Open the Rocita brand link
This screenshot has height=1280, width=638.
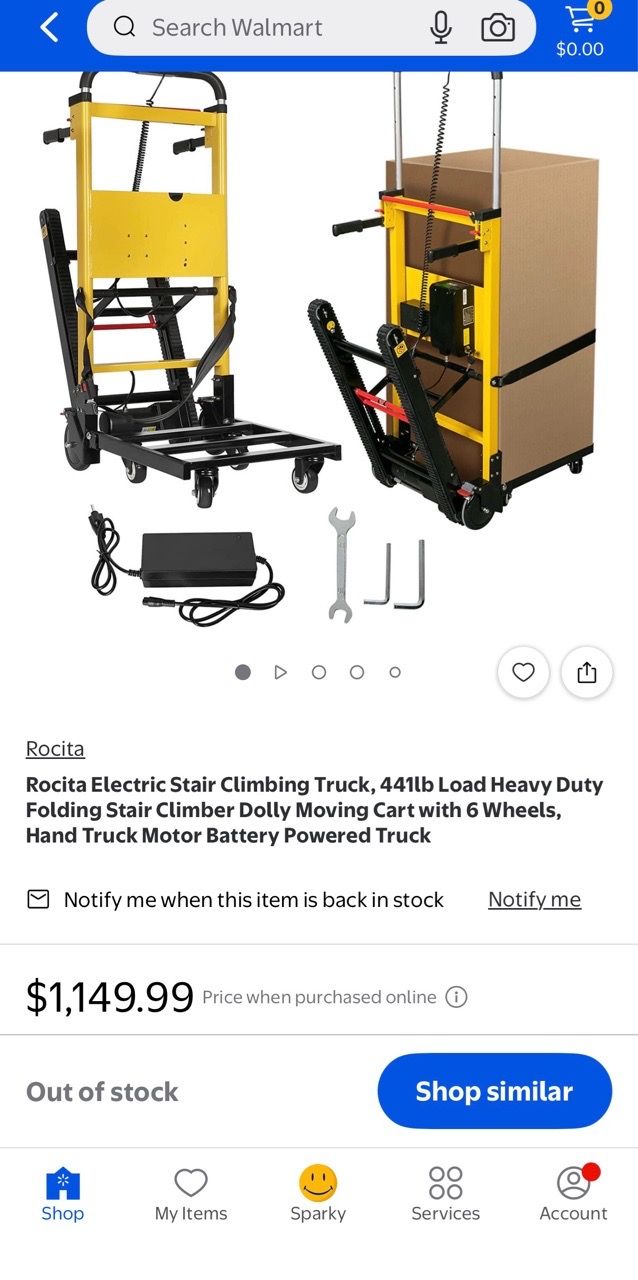pos(55,748)
